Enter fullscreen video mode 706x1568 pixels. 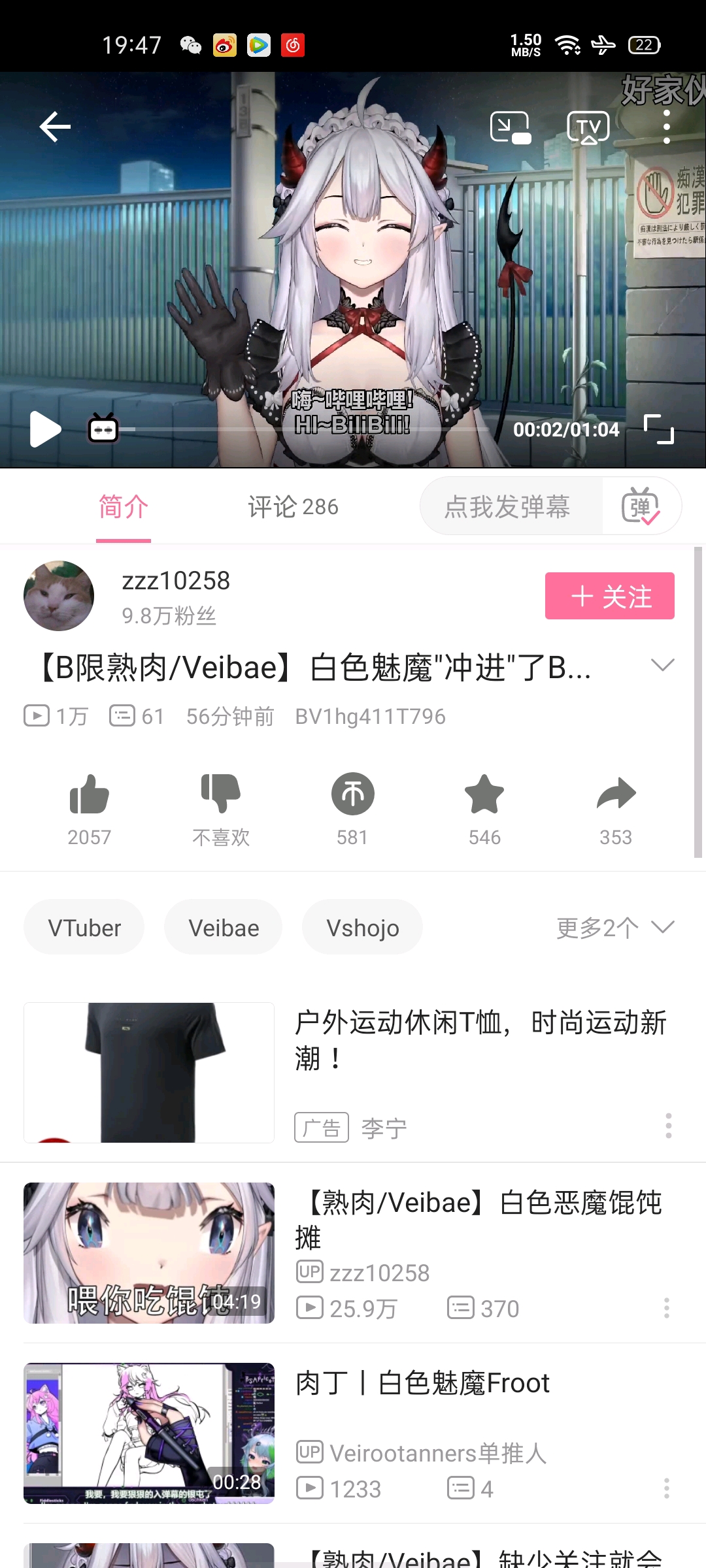tap(659, 429)
